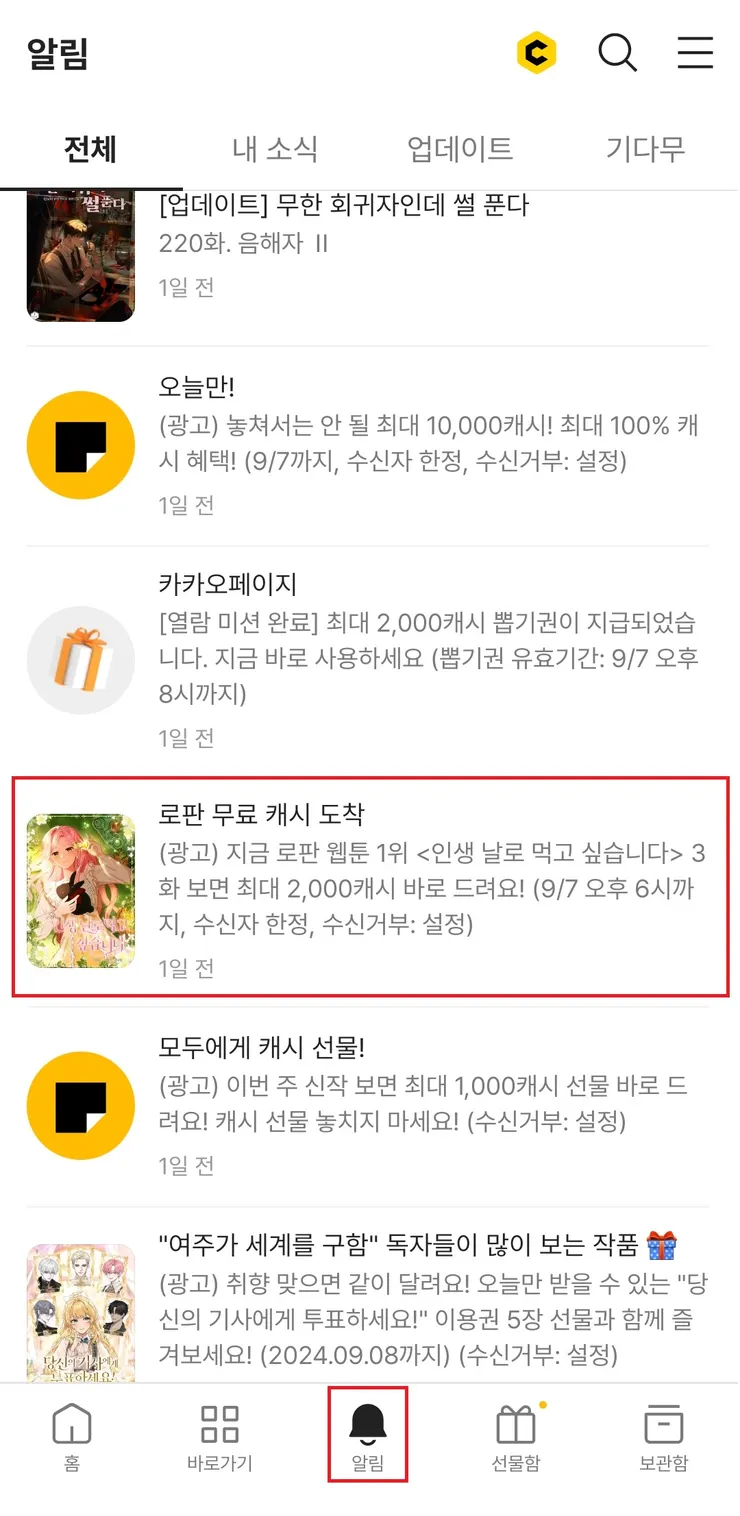
Task: Open the 로판 무료 캐시 도착 notification
Action: (368, 888)
